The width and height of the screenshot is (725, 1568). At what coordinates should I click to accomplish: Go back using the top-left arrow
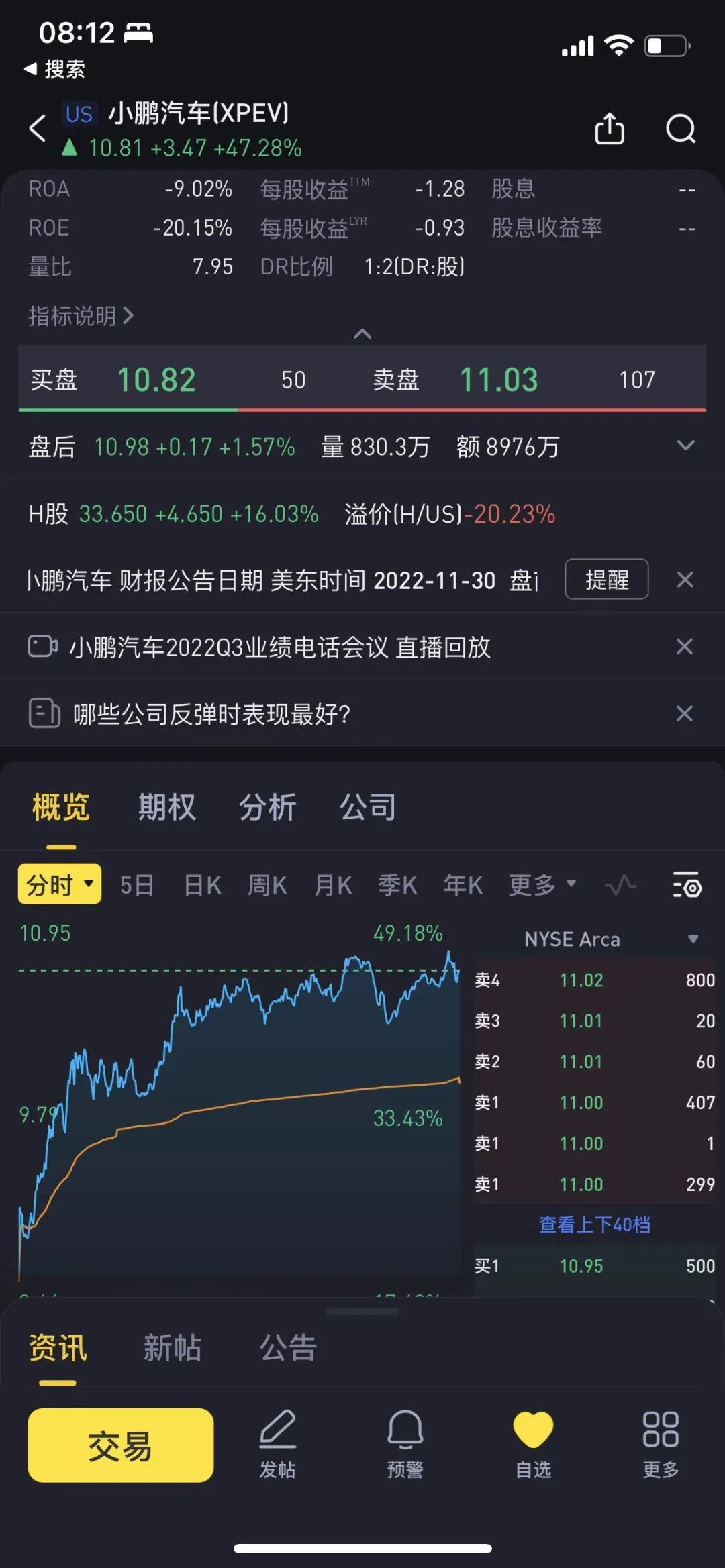pyautogui.click(x=38, y=127)
